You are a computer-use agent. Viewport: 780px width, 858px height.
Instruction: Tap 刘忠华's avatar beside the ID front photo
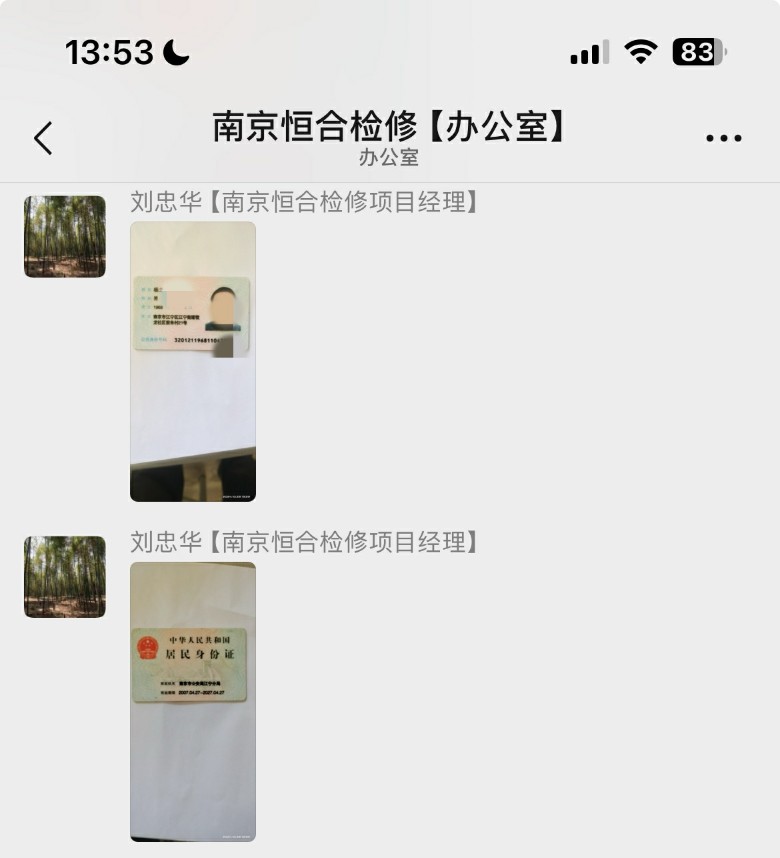click(65, 236)
